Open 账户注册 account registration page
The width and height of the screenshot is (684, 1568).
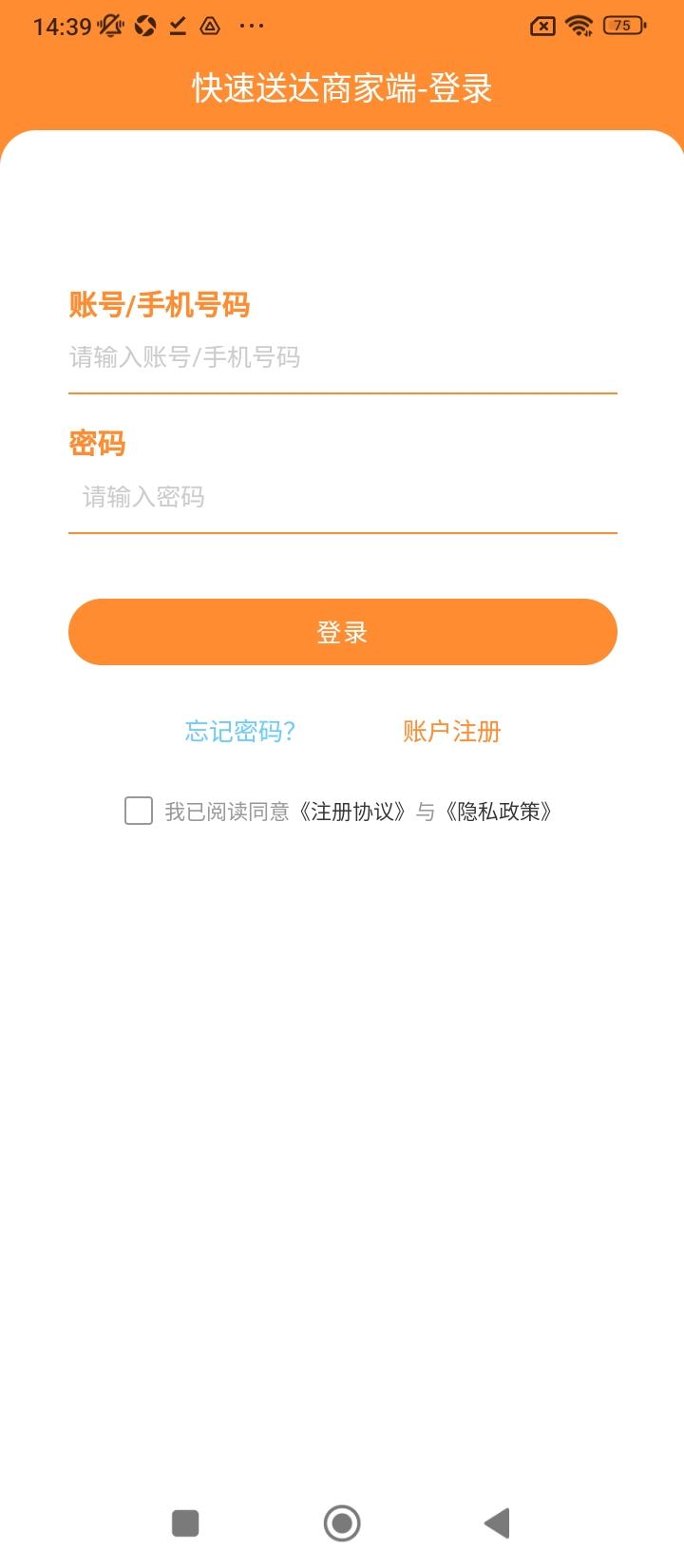click(x=450, y=731)
